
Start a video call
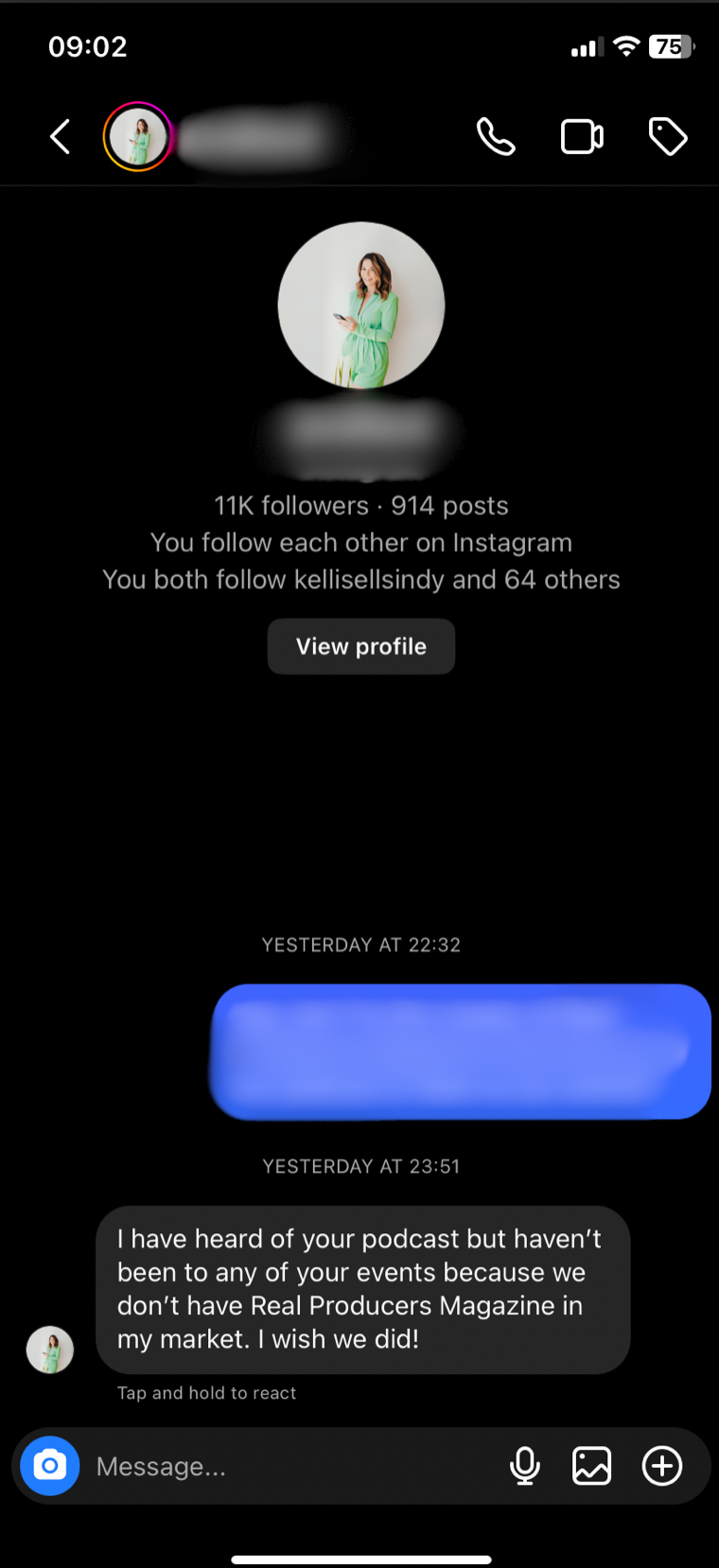(582, 137)
